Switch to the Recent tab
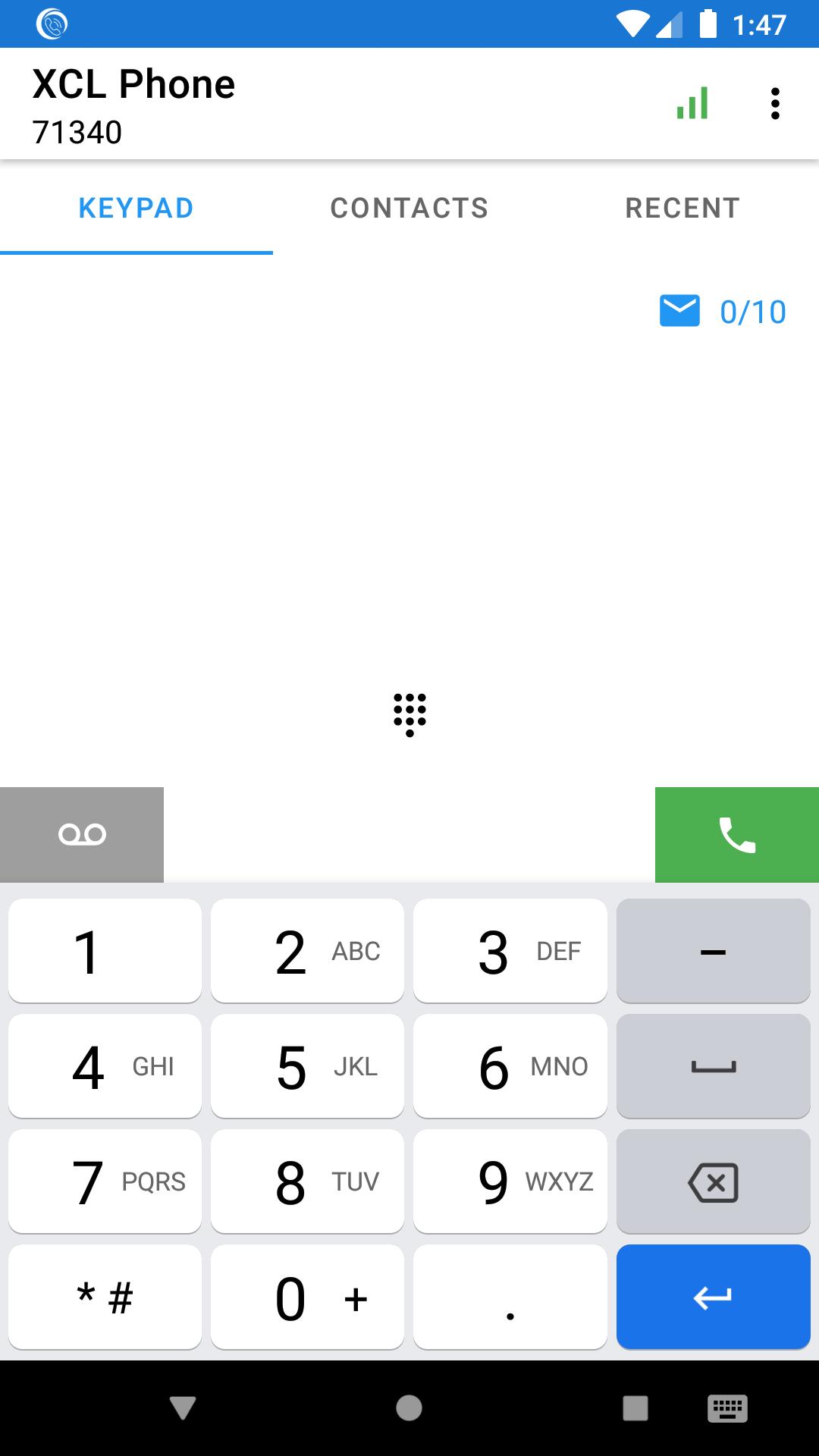The height and width of the screenshot is (1456, 819). pyautogui.click(x=682, y=208)
